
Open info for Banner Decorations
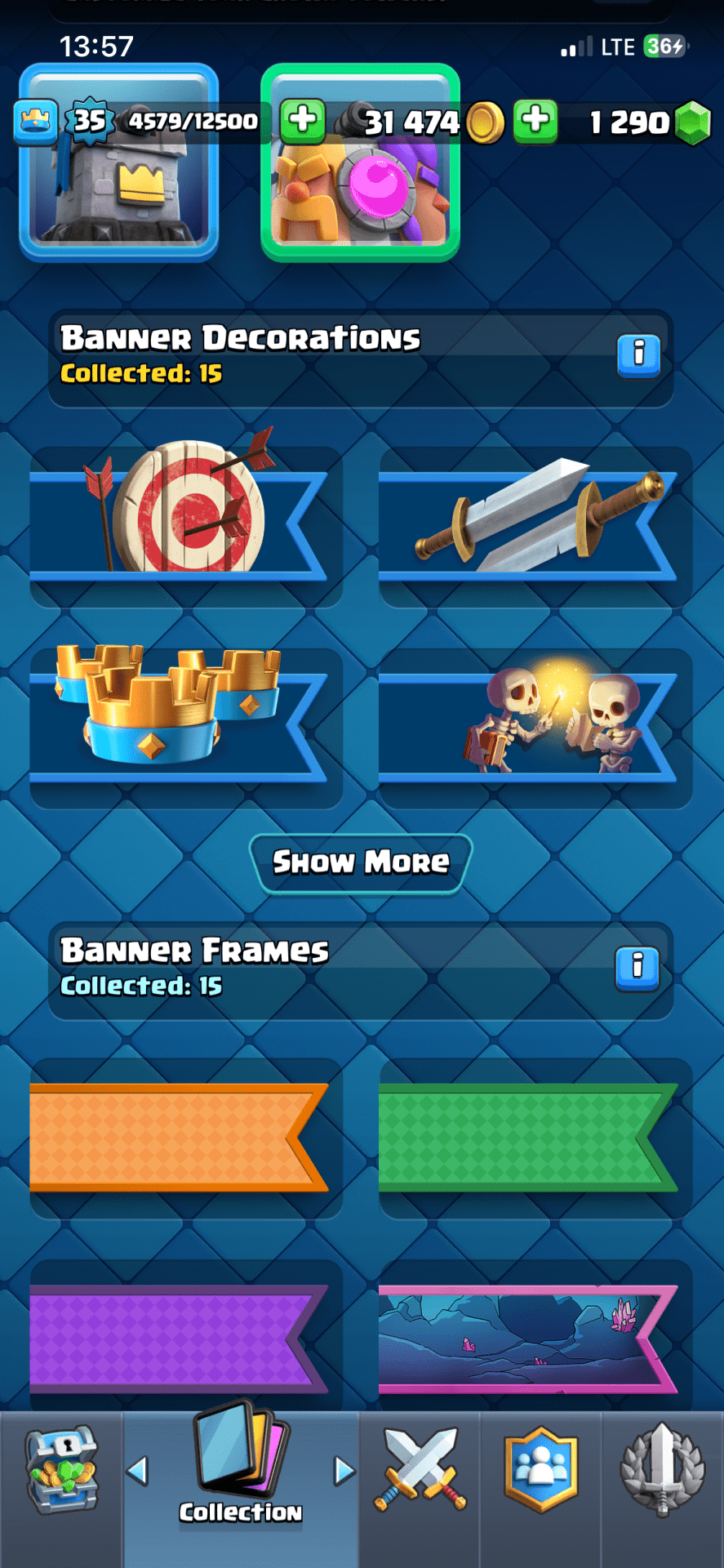[638, 355]
